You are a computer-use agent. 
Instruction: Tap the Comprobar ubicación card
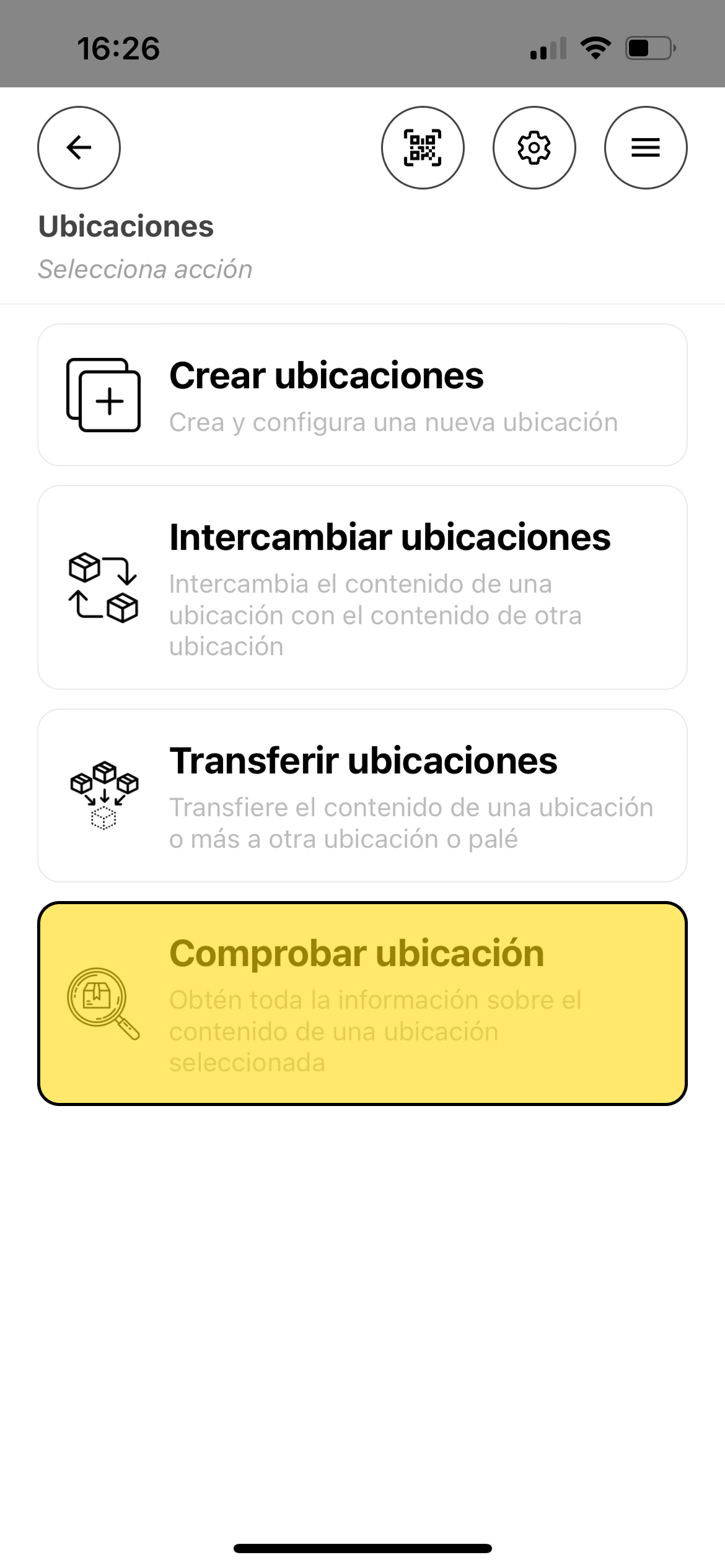tap(362, 1003)
